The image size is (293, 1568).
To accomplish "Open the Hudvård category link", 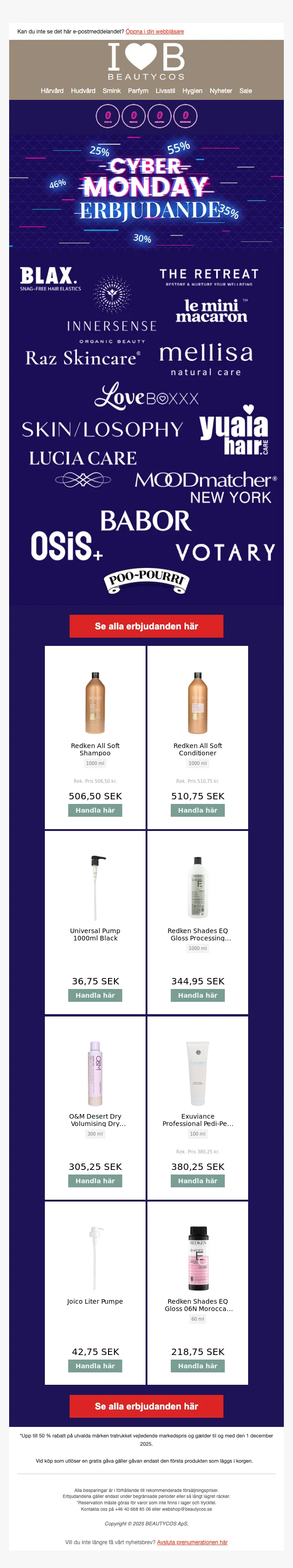I will 83,91.
